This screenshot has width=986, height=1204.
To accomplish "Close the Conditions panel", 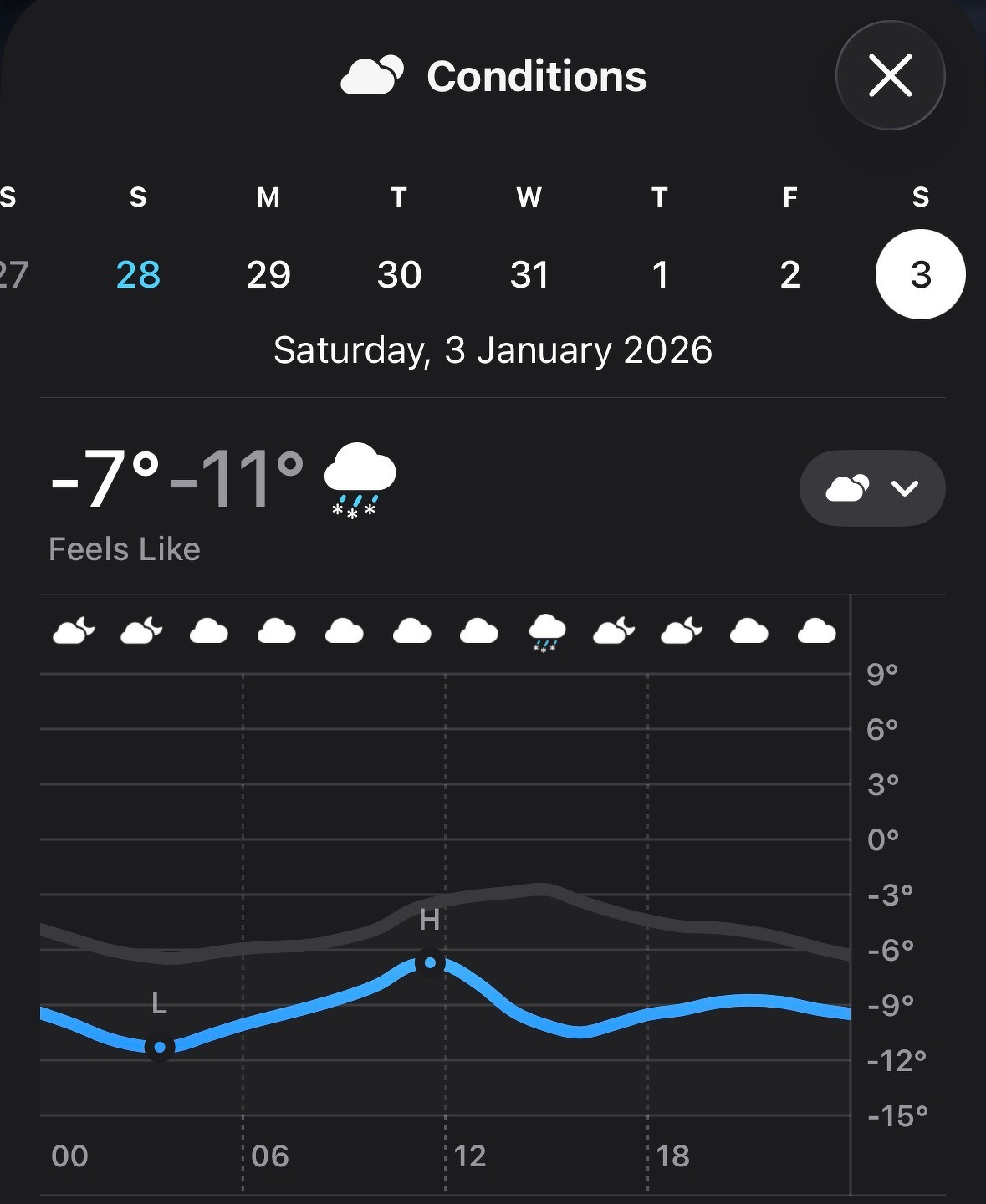I will click(x=890, y=76).
